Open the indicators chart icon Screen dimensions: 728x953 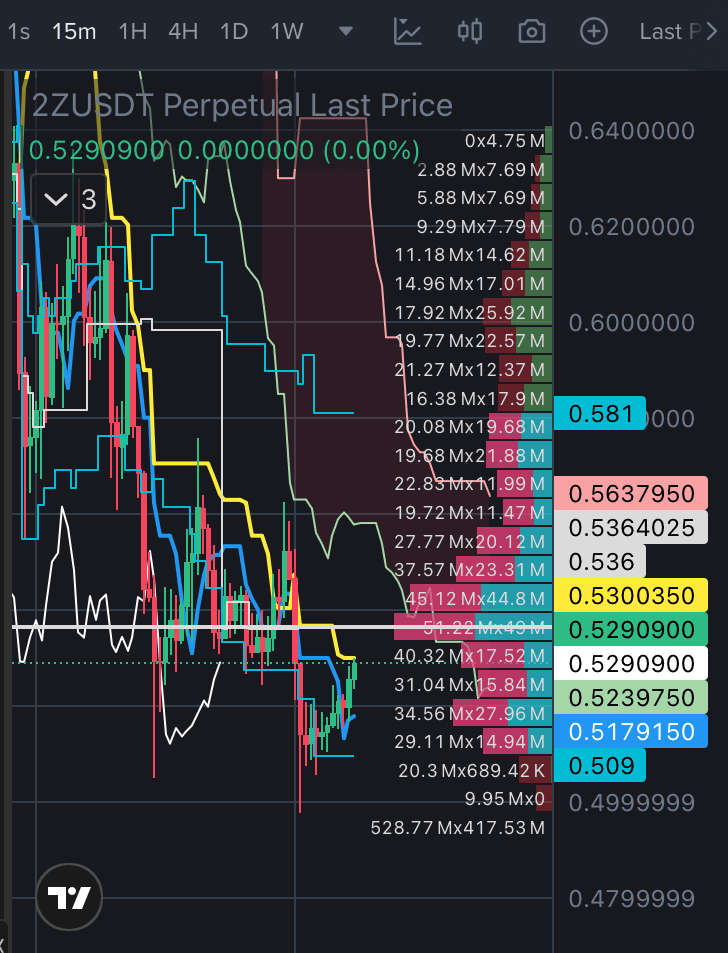click(x=407, y=31)
